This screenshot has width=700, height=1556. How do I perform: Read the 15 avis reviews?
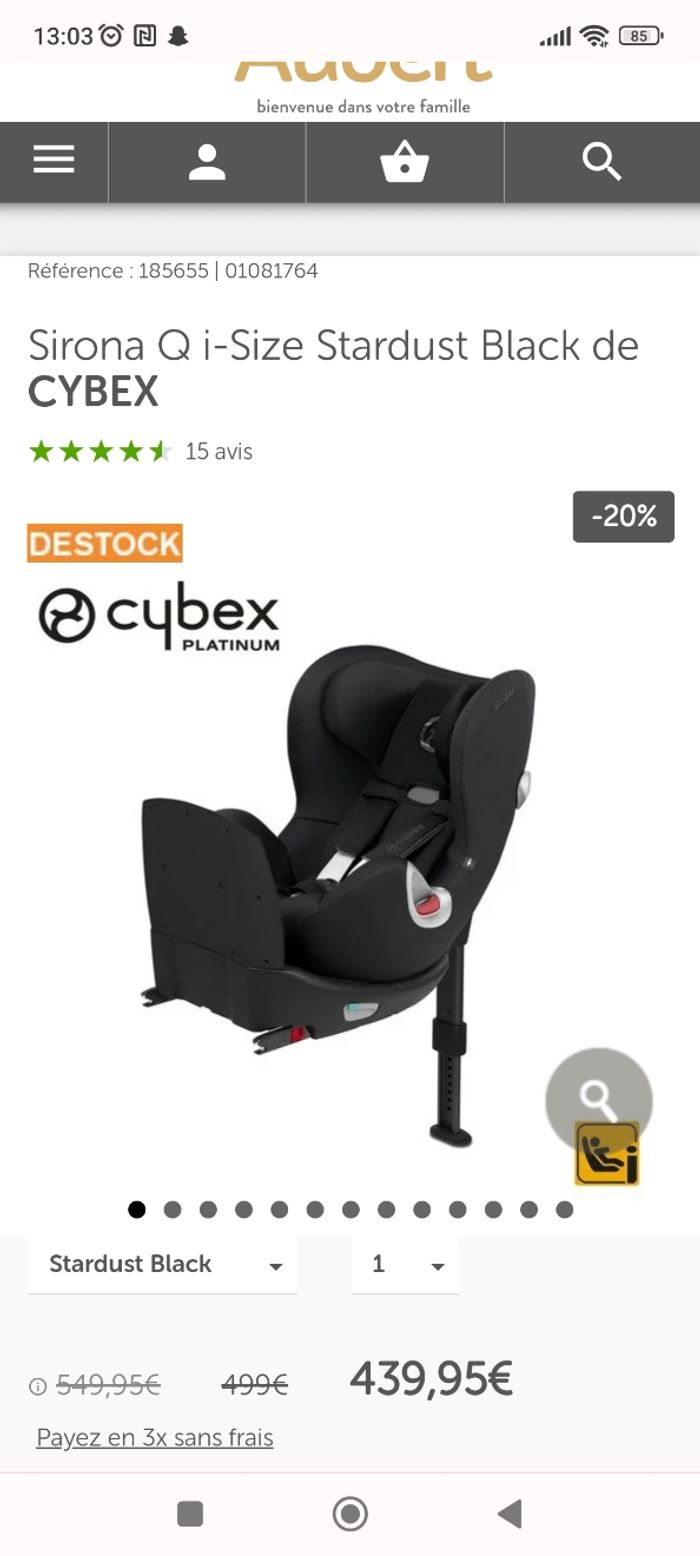(x=218, y=451)
